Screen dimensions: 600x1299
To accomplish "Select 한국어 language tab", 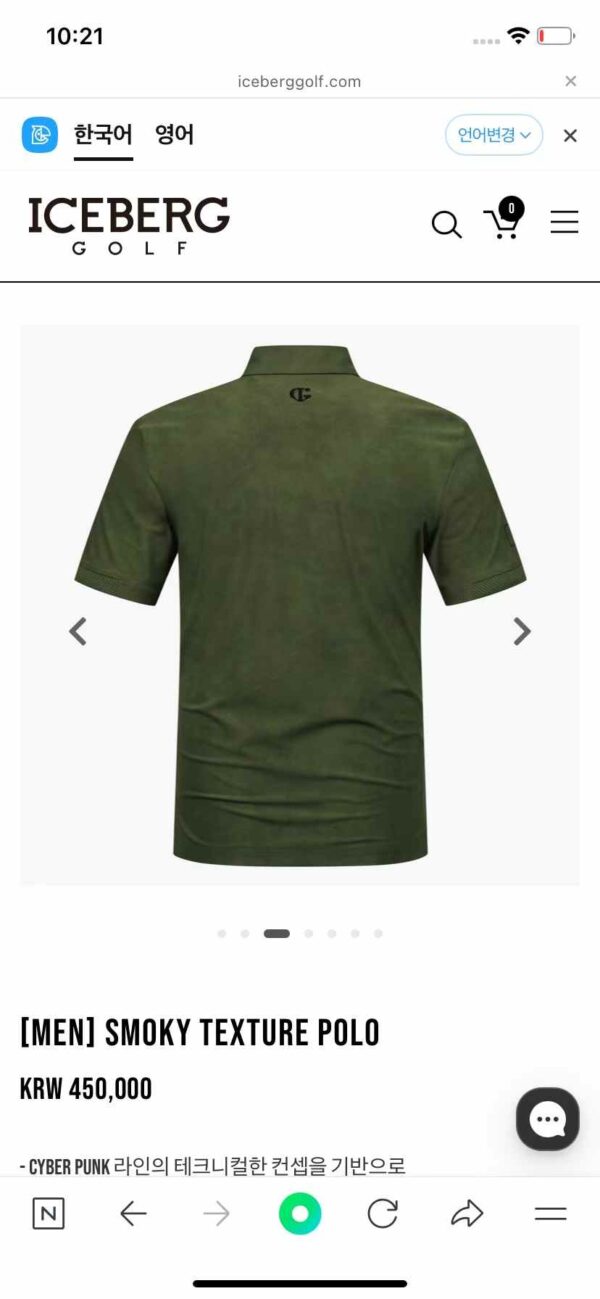I will tap(103, 135).
